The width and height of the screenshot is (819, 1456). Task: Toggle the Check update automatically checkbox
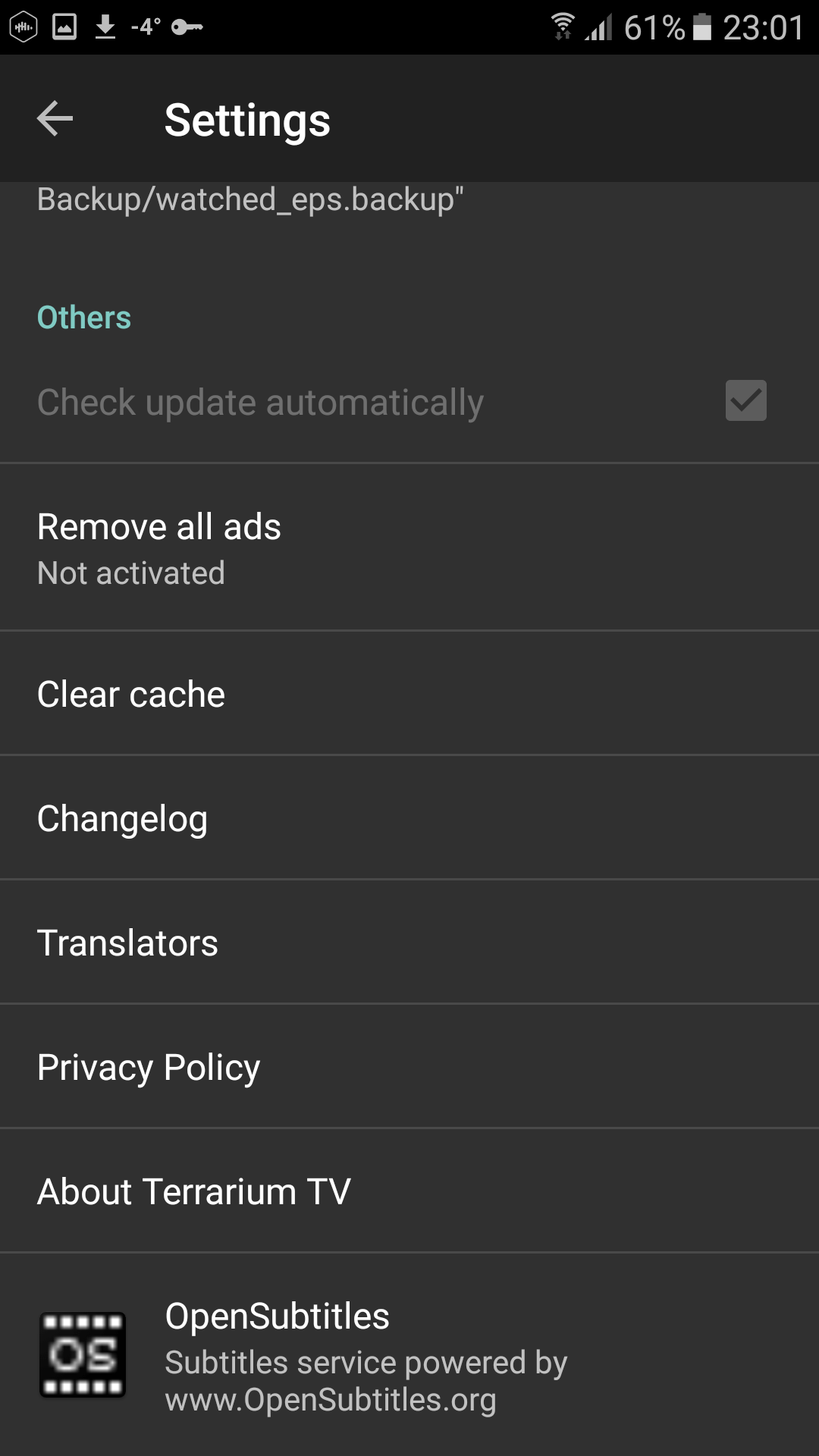coord(745,400)
